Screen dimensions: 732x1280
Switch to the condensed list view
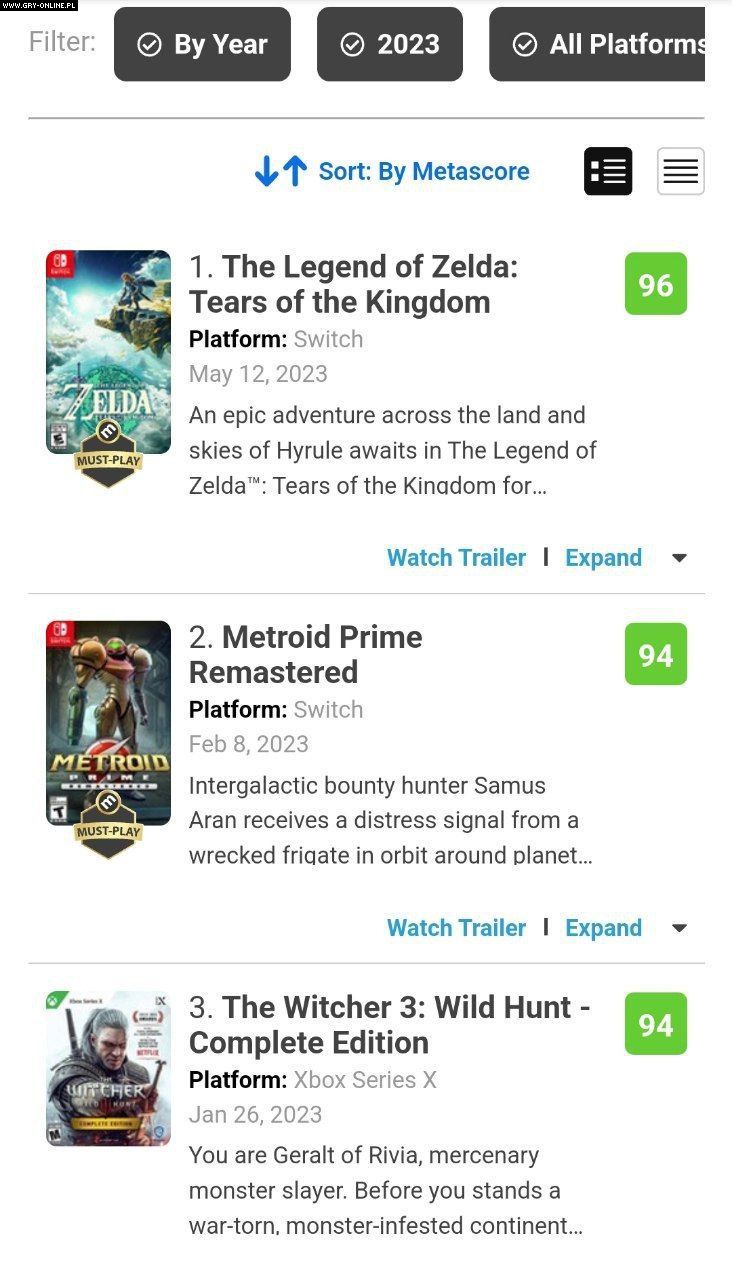[x=681, y=171]
